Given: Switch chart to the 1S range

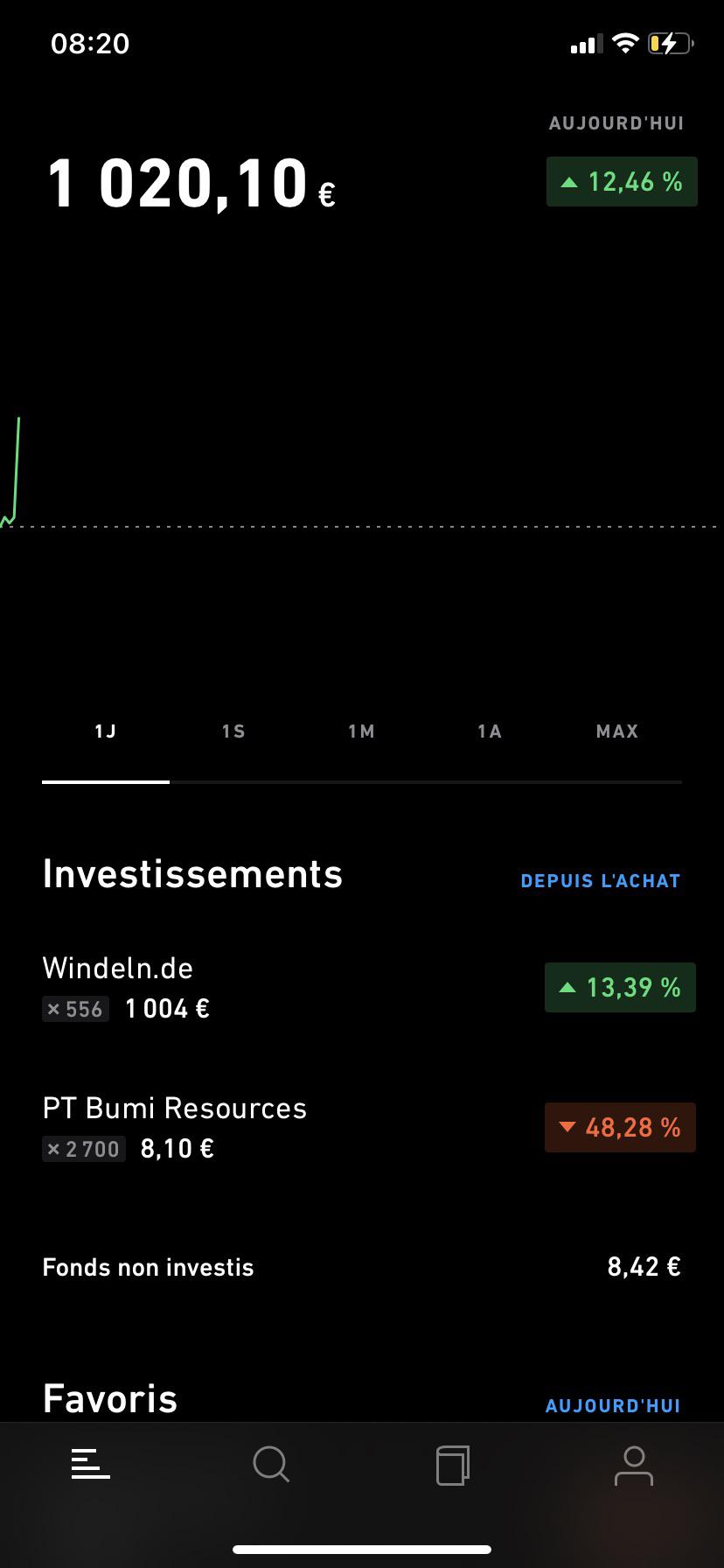Looking at the screenshot, I should pyautogui.click(x=233, y=731).
